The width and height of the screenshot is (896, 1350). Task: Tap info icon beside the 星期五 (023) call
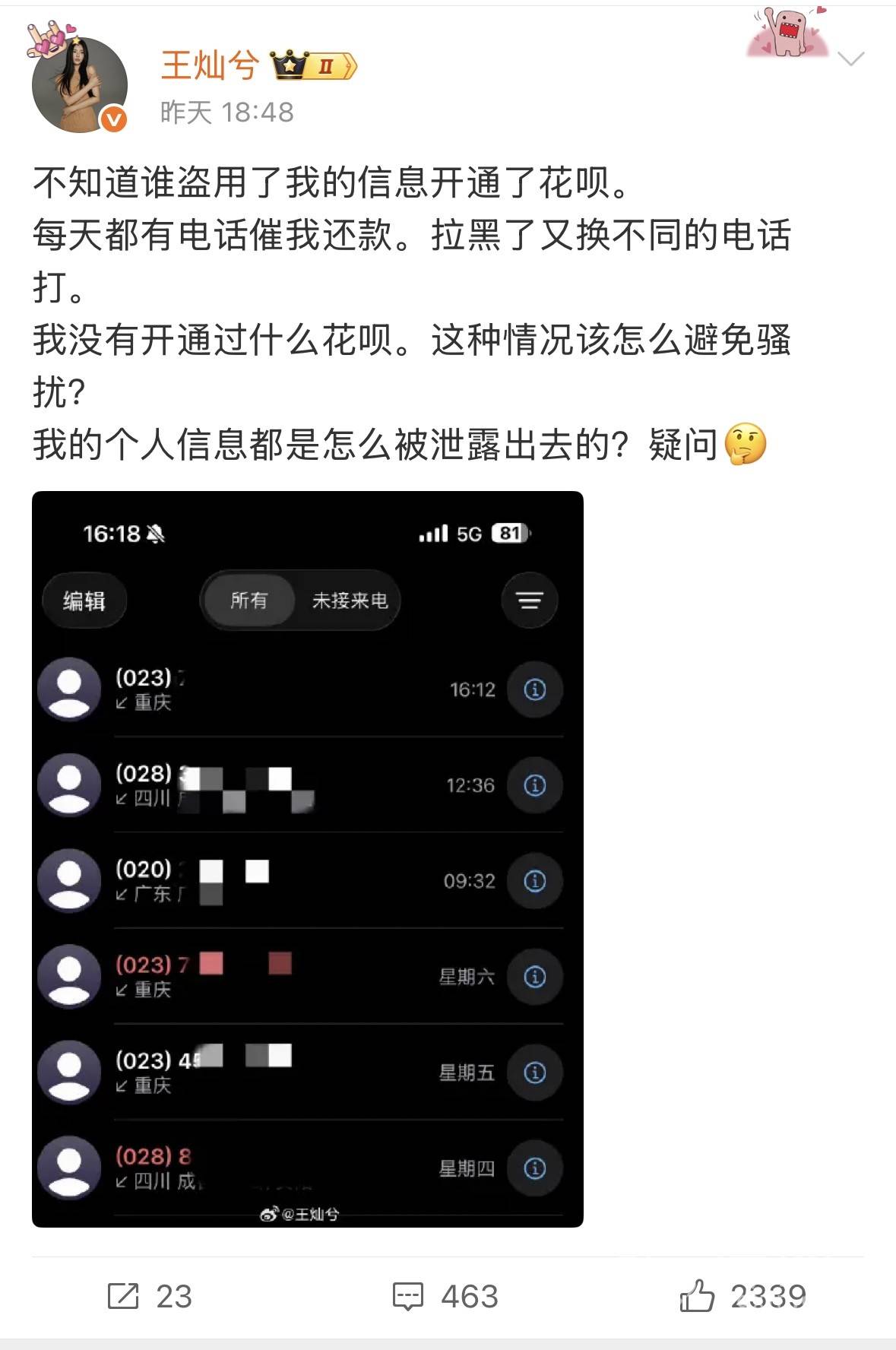tap(537, 1073)
